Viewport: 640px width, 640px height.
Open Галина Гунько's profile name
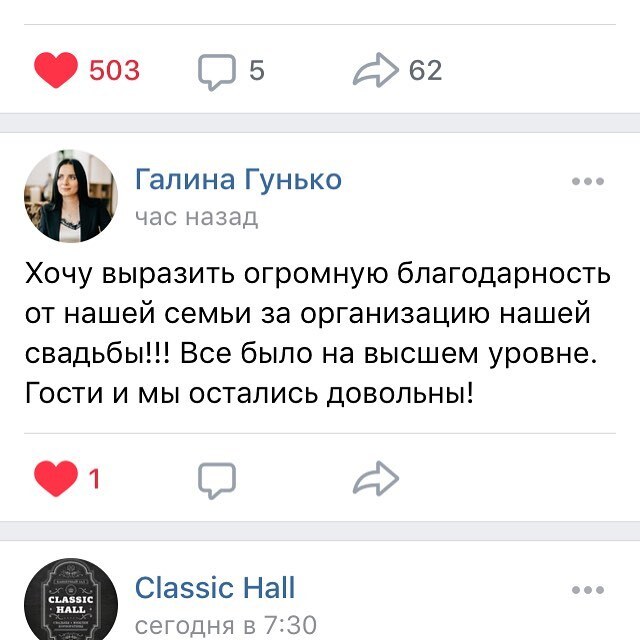238,180
